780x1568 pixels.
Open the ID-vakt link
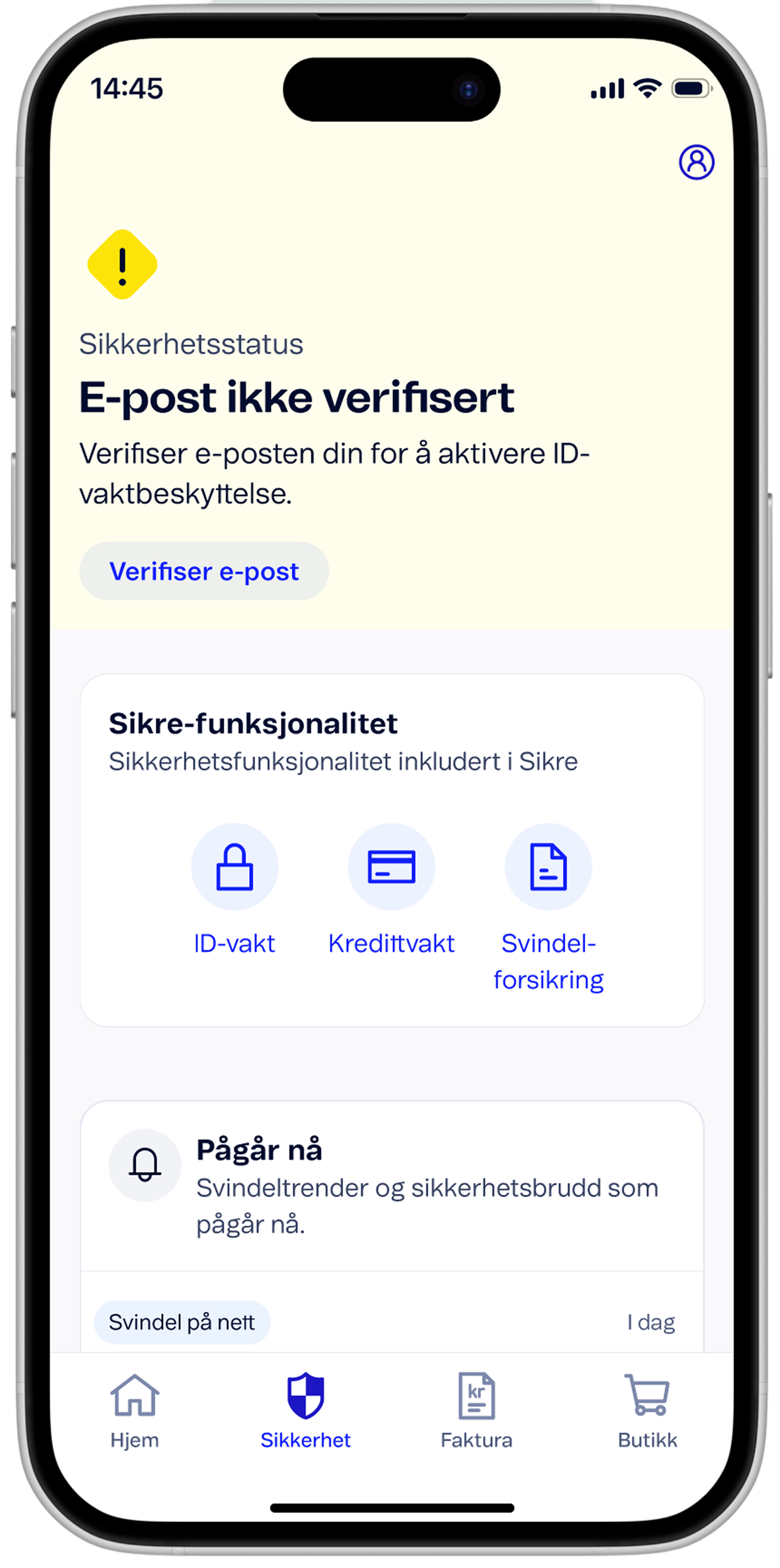pyautogui.click(x=235, y=943)
